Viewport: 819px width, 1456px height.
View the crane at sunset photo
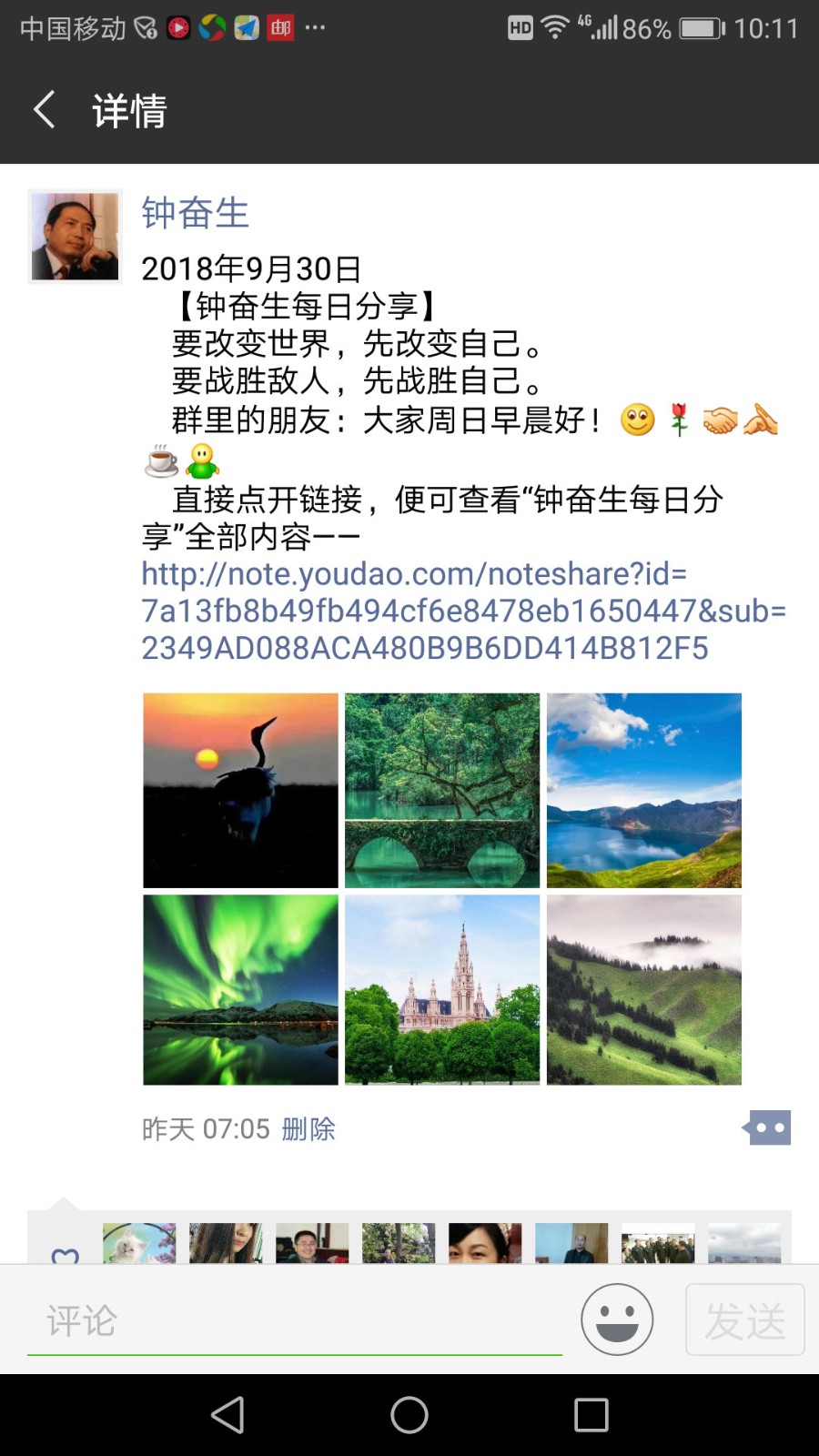[240, 790]
